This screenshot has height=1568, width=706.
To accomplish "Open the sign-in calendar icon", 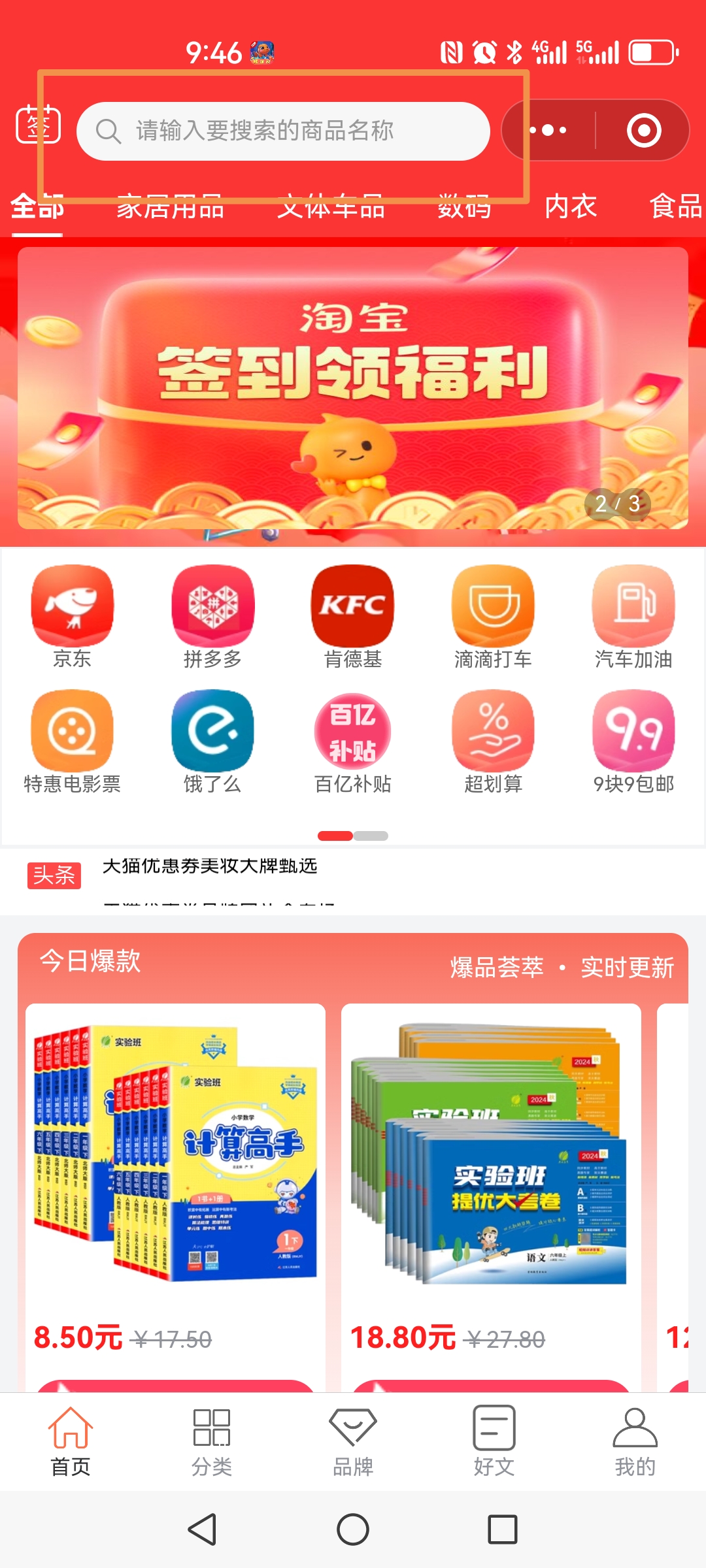I will coord(38,124).
